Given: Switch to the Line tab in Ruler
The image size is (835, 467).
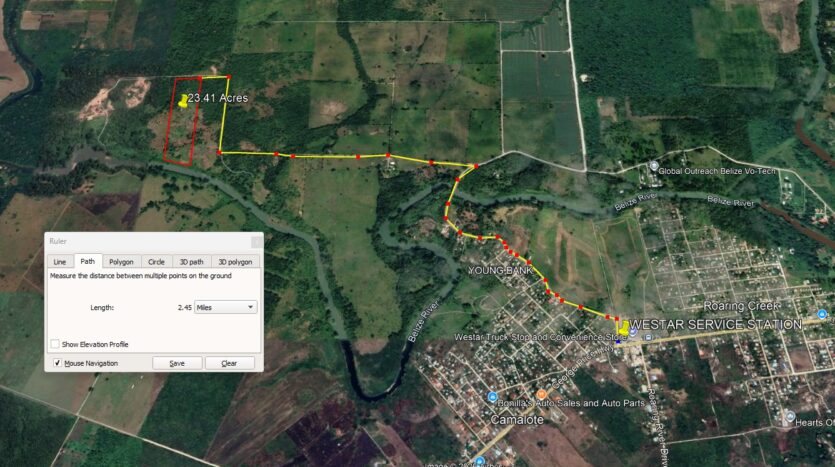Looking at the screenshot, I should (x=60, y=261).
